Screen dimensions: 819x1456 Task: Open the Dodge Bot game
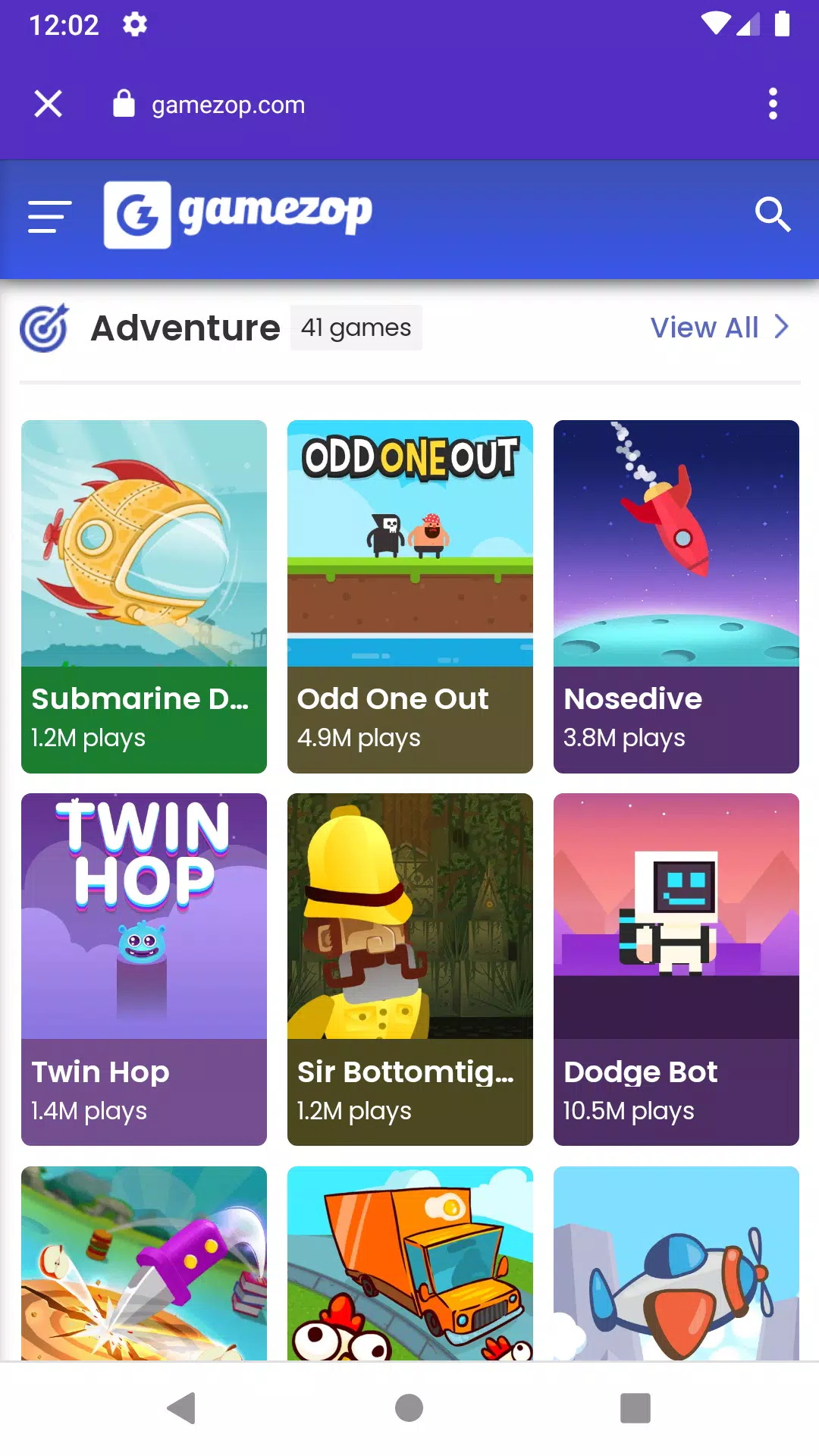(x=676, y=969)
